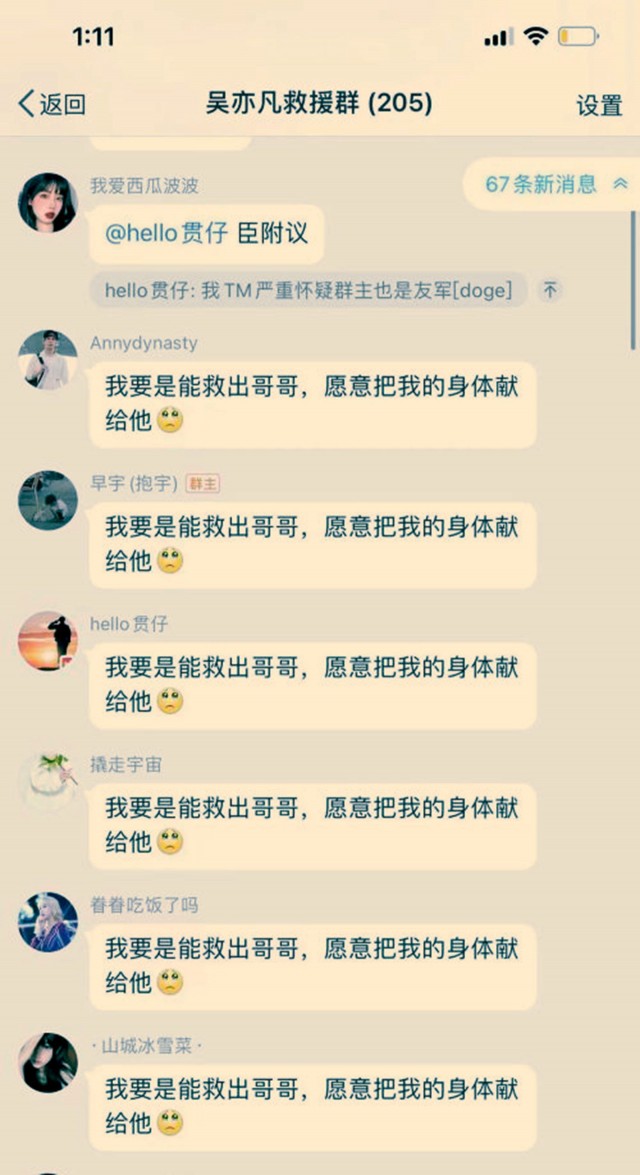
Task: Tap quoted reply from hello贯仔
Action: 308,291
